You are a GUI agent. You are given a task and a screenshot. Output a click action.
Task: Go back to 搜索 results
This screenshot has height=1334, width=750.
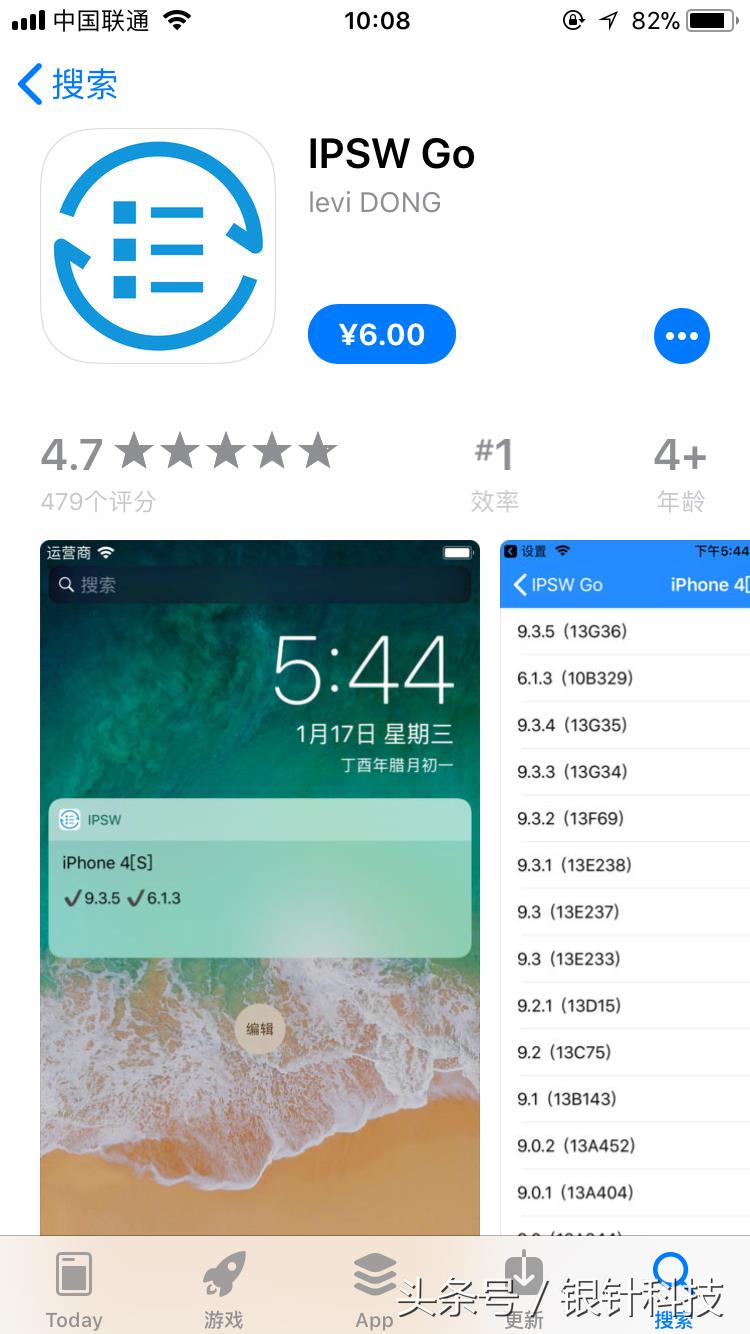68,84
